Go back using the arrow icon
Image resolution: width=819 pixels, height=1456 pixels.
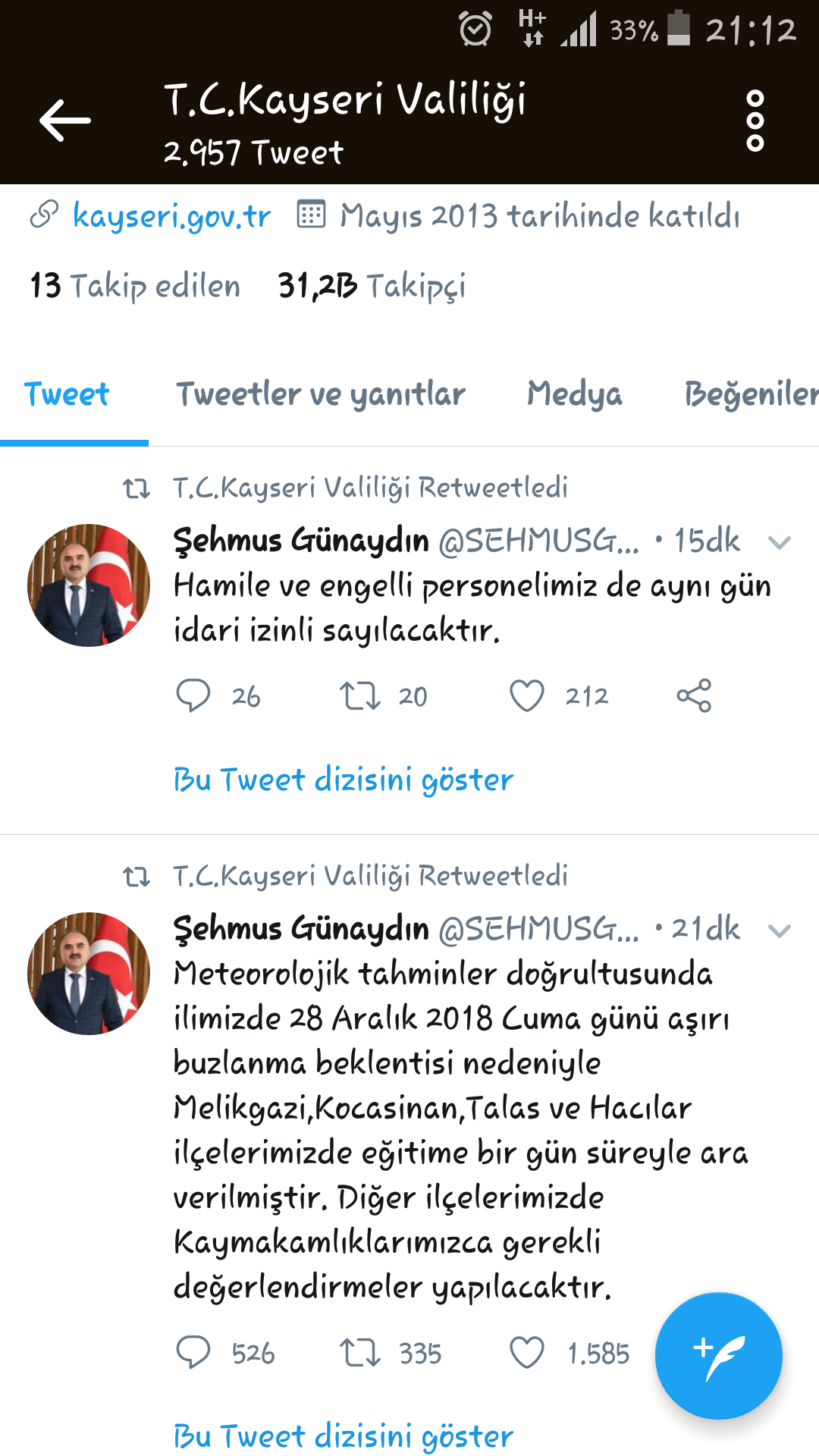pyautogui.click(x=65, y=121)
